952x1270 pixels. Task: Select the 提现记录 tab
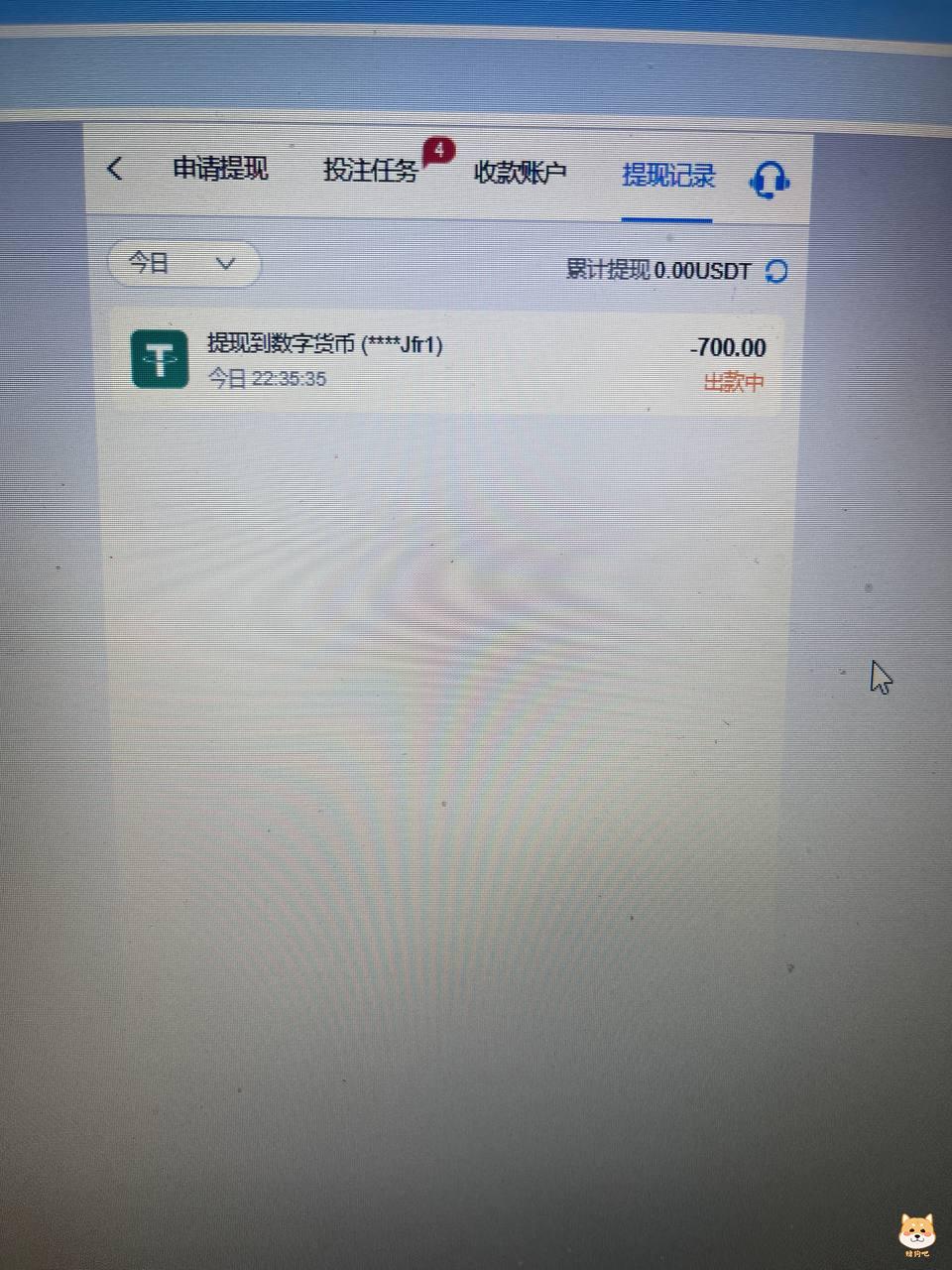[x=667, y=176]
